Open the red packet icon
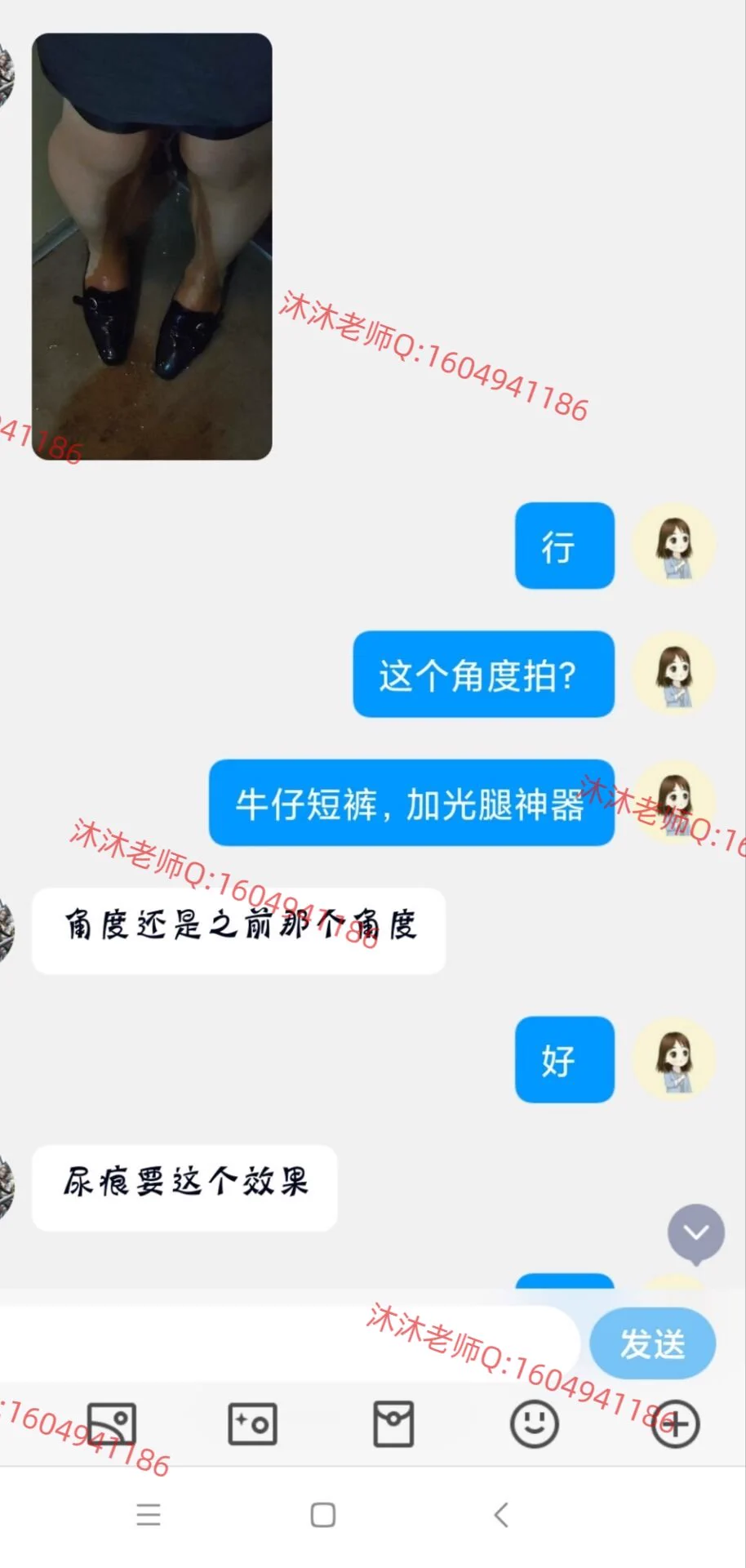The width and height of the screenshot is (746, 1568). (393, 1425)
